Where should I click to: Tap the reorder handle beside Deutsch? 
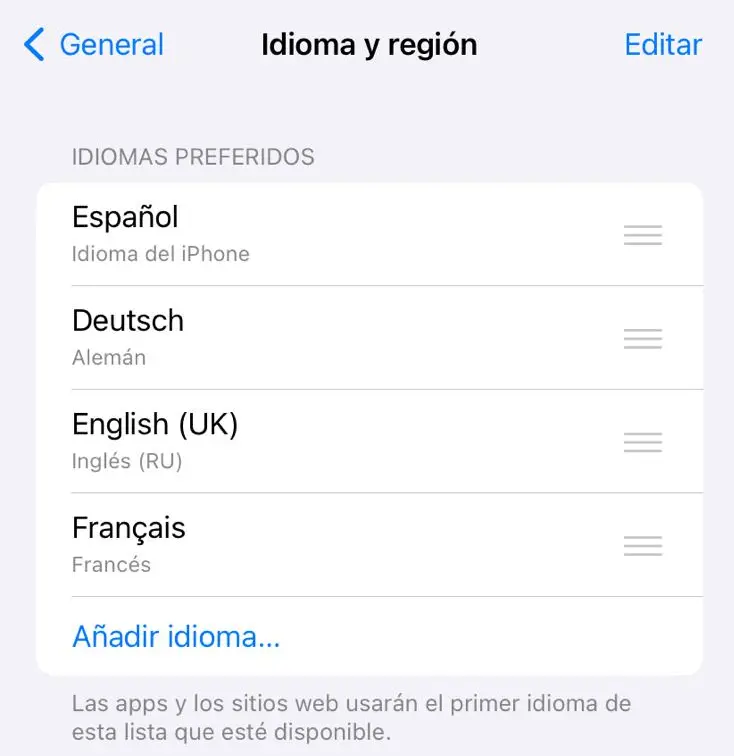coord(643,338)
